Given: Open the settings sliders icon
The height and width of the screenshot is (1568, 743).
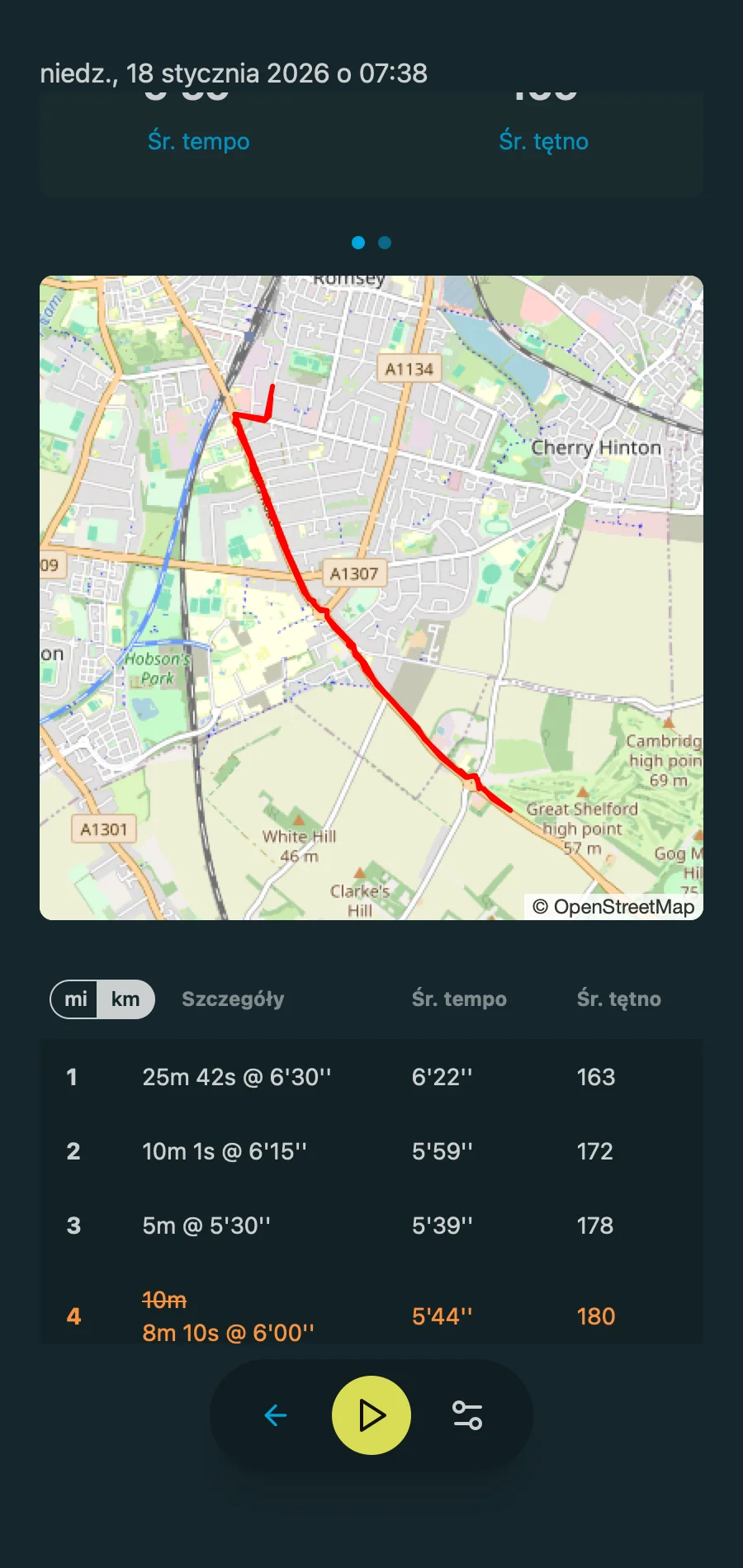Looking at the screenshot, I should click(467, 1415).
